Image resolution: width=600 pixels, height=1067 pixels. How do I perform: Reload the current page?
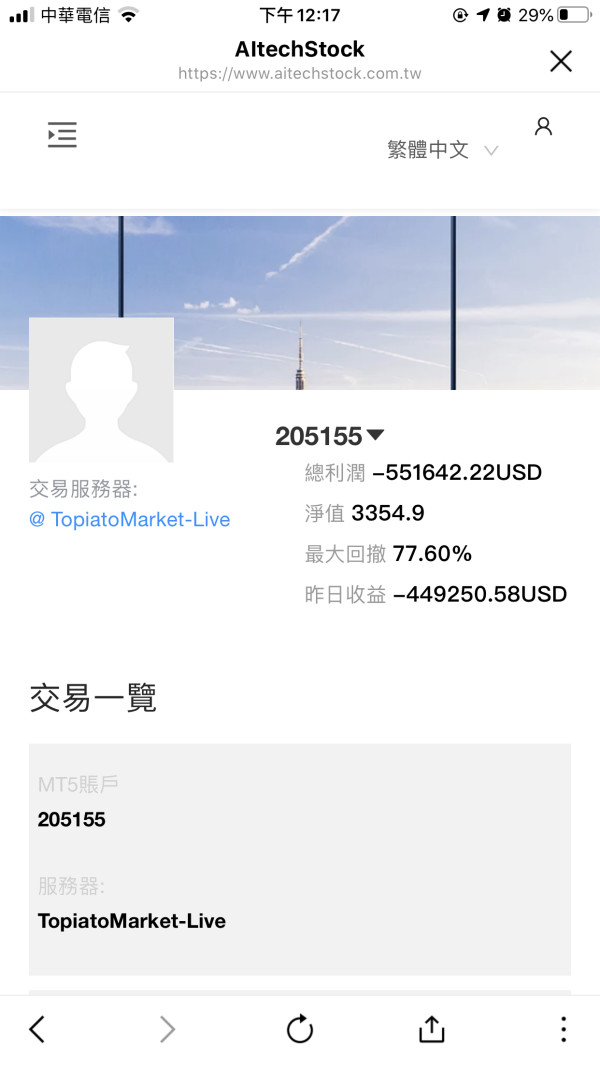pos(300,1029)
